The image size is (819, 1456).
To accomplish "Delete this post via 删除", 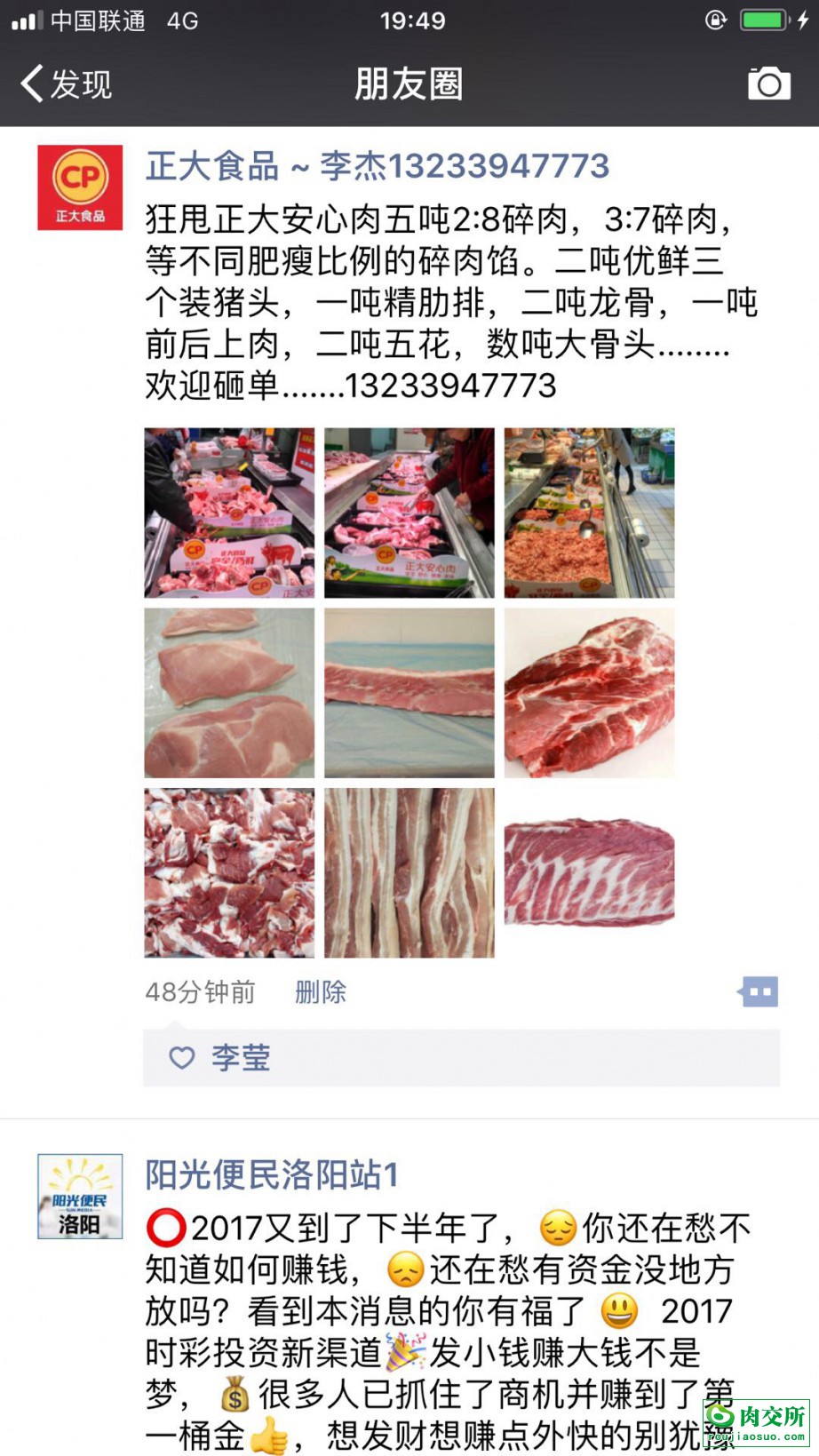I will tap(320, 991).
